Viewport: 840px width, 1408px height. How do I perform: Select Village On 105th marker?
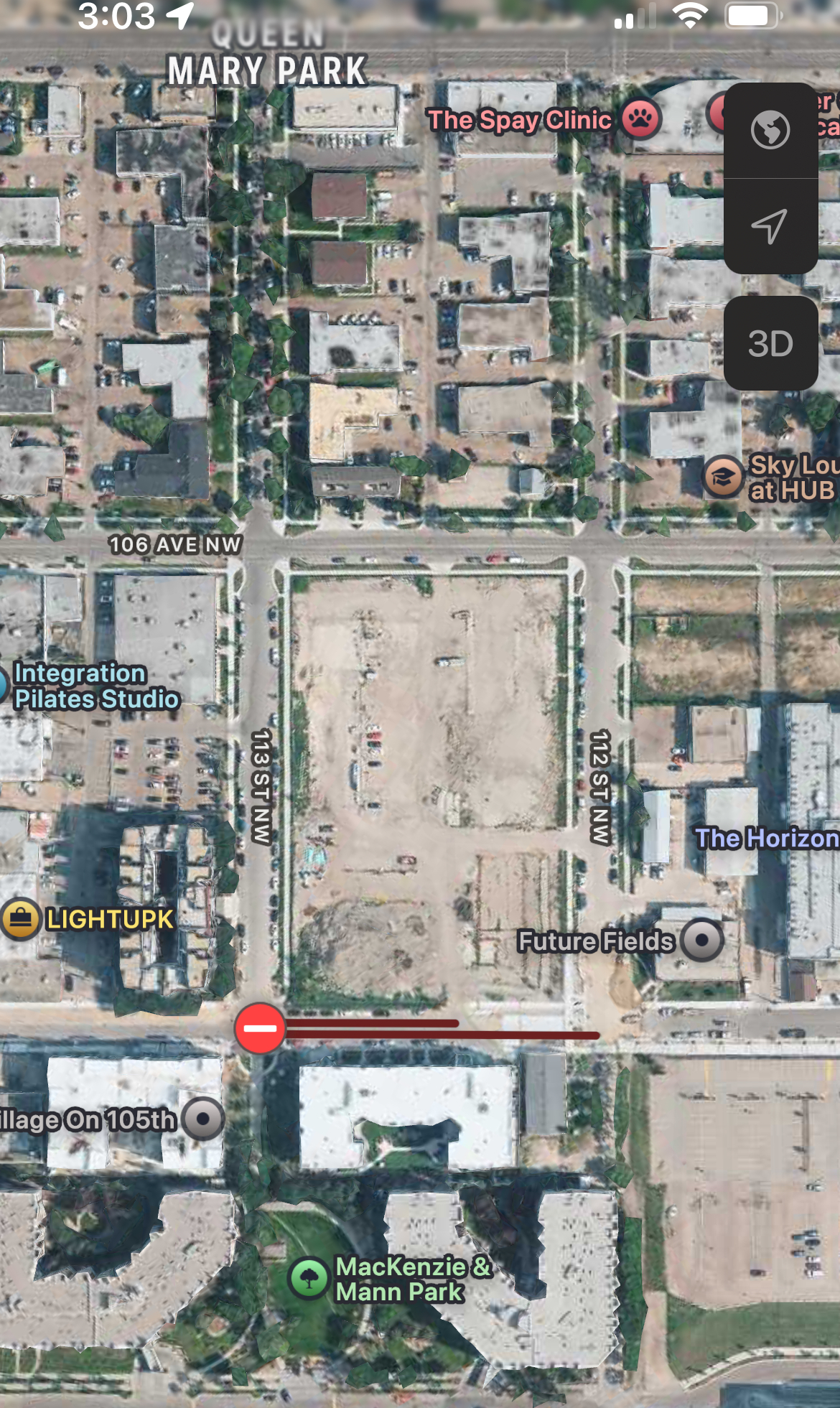[202, 1119]
